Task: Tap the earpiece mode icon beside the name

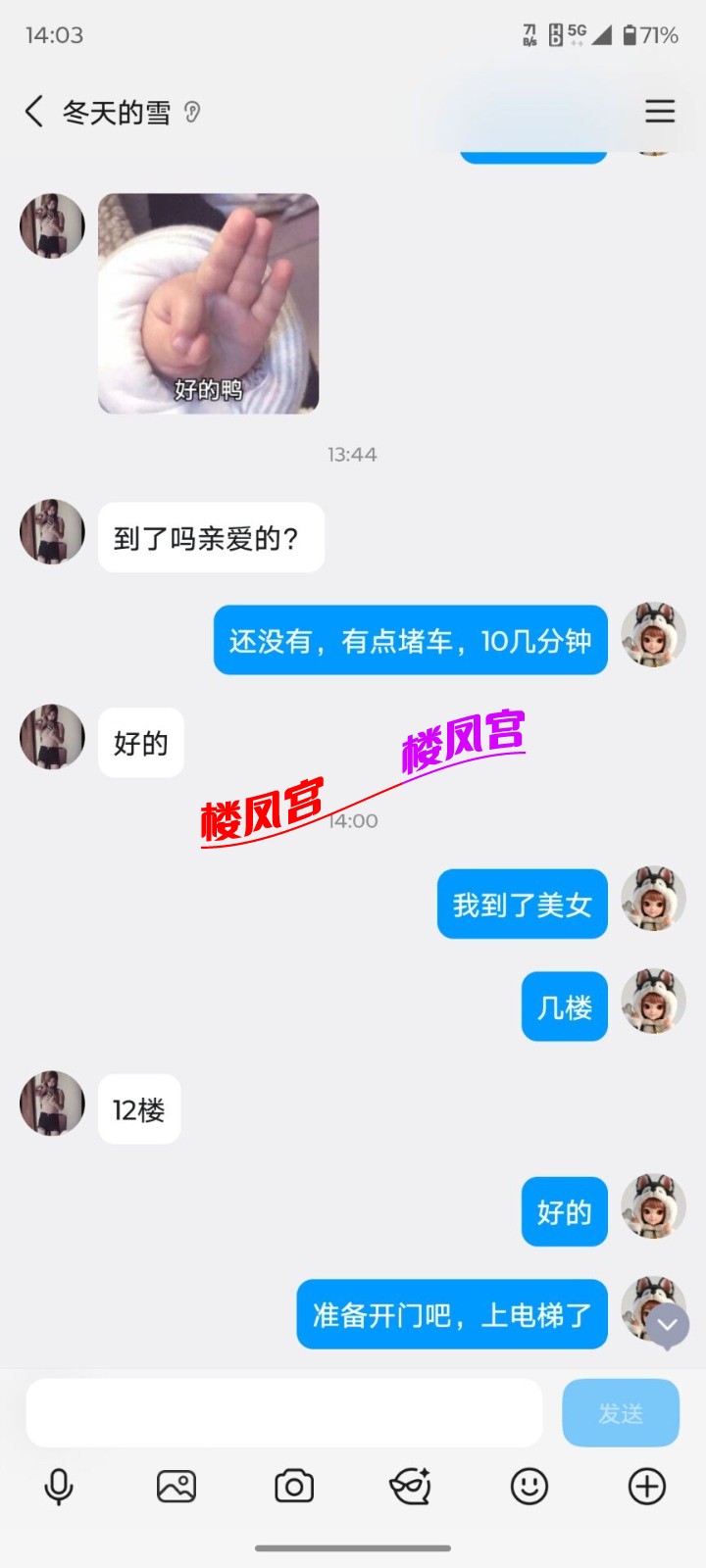Action: 192,113
